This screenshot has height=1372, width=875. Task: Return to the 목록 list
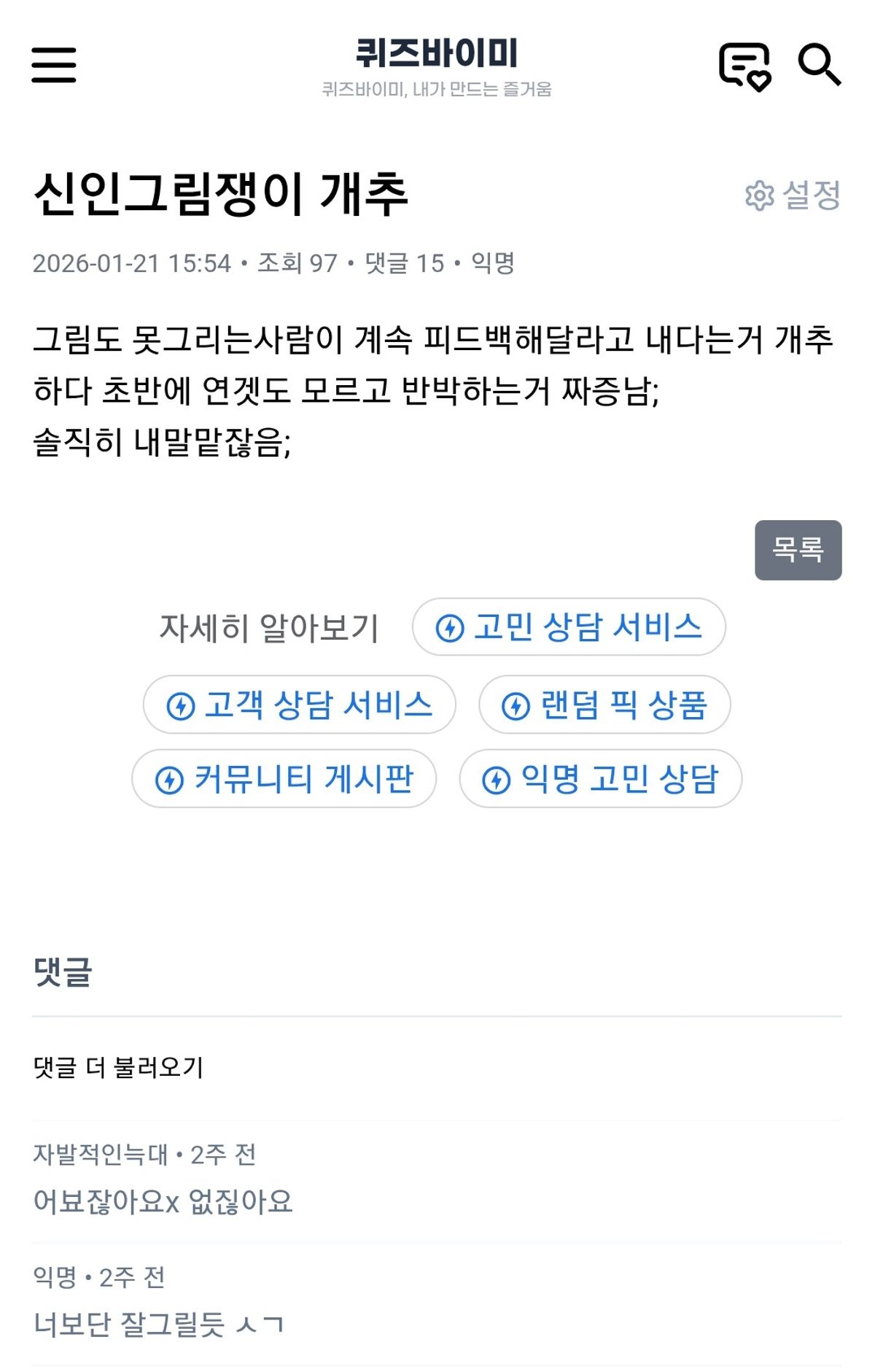coord(798,550)
